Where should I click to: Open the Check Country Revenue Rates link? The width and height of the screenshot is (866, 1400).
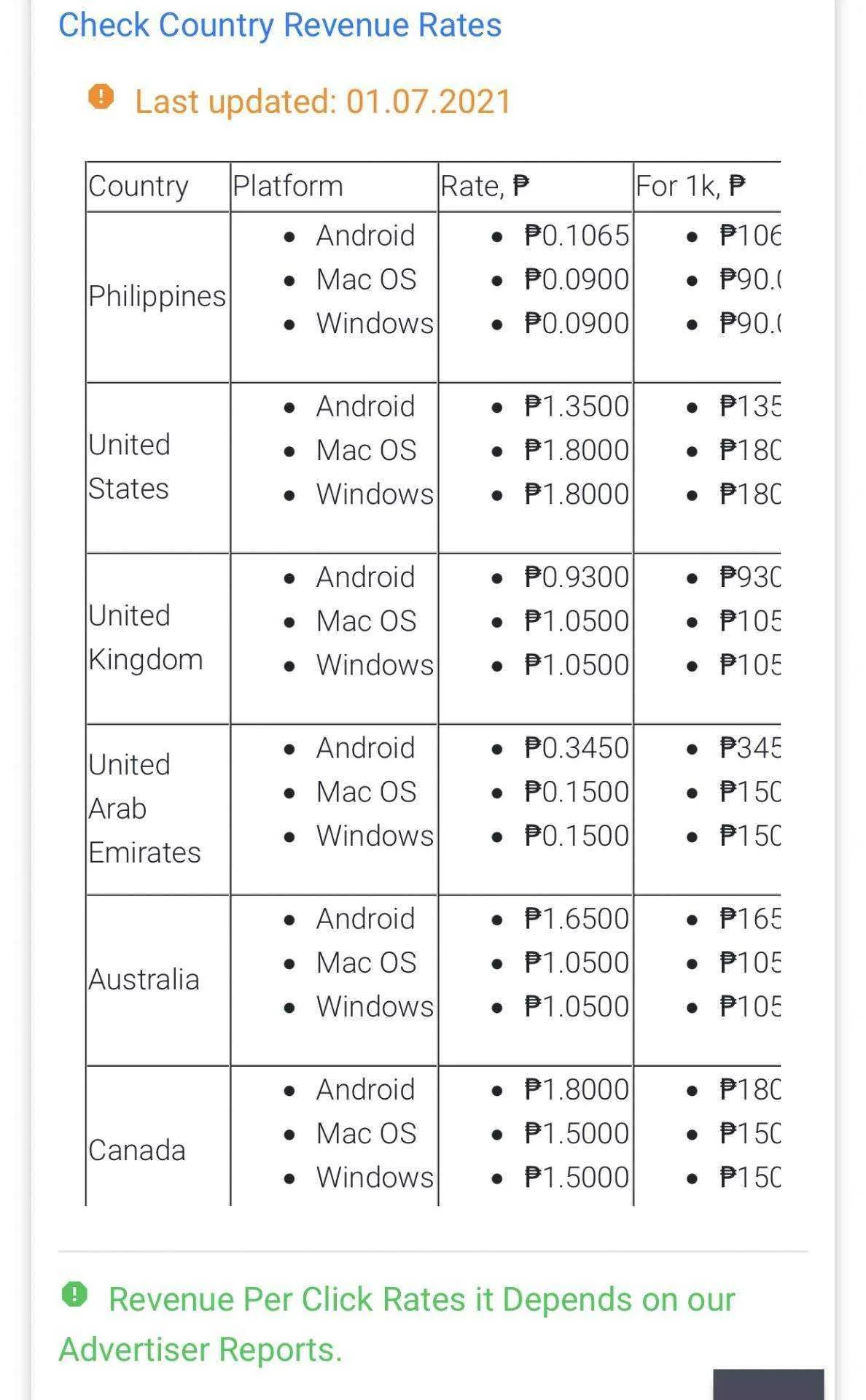point(280,25)
